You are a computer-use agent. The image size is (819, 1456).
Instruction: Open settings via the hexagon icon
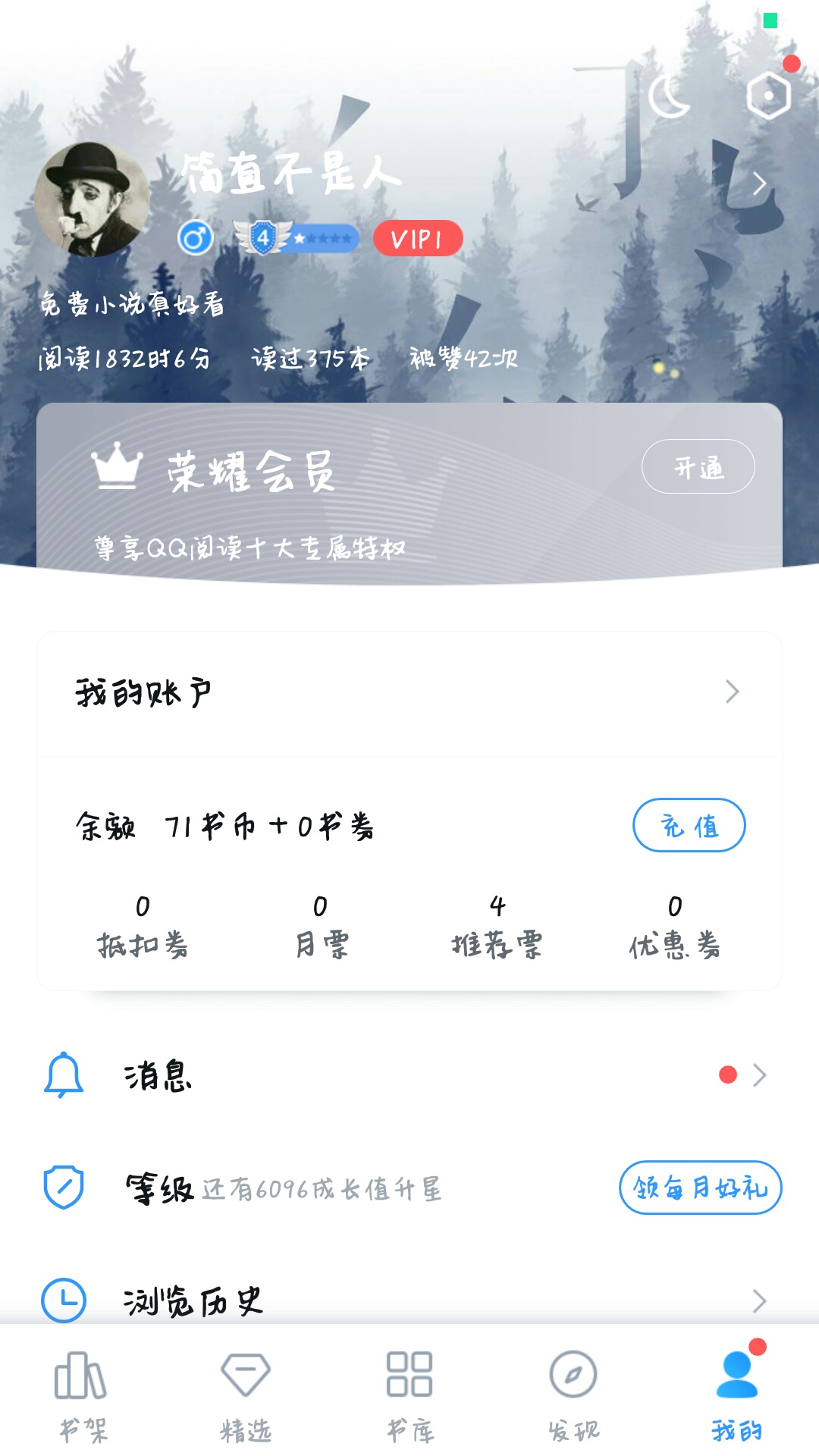point(768,96)
